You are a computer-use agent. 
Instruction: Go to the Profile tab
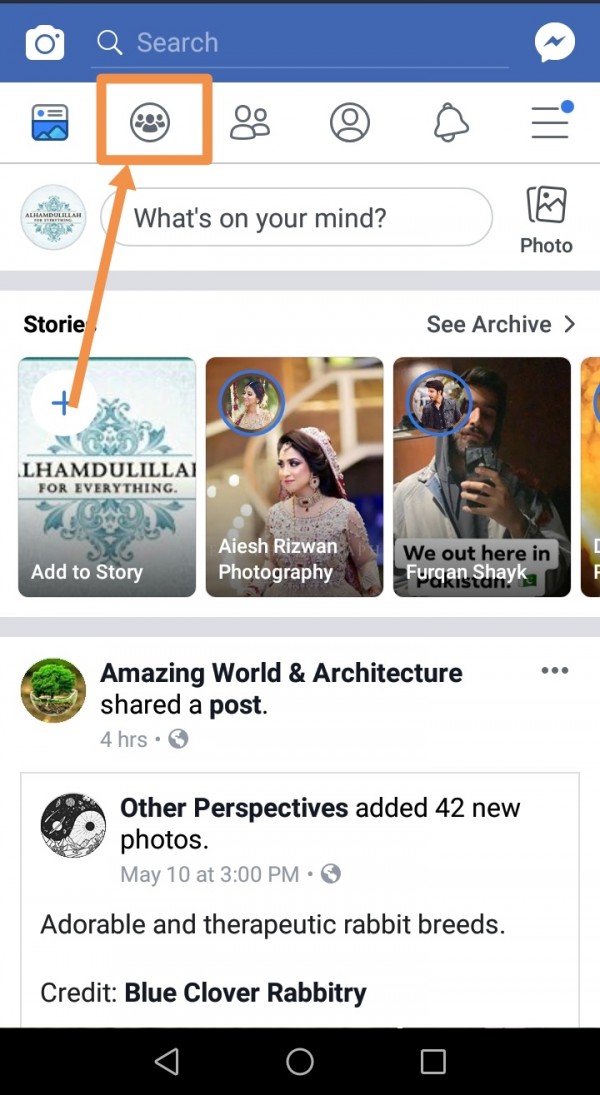click(x=350, y=123)
